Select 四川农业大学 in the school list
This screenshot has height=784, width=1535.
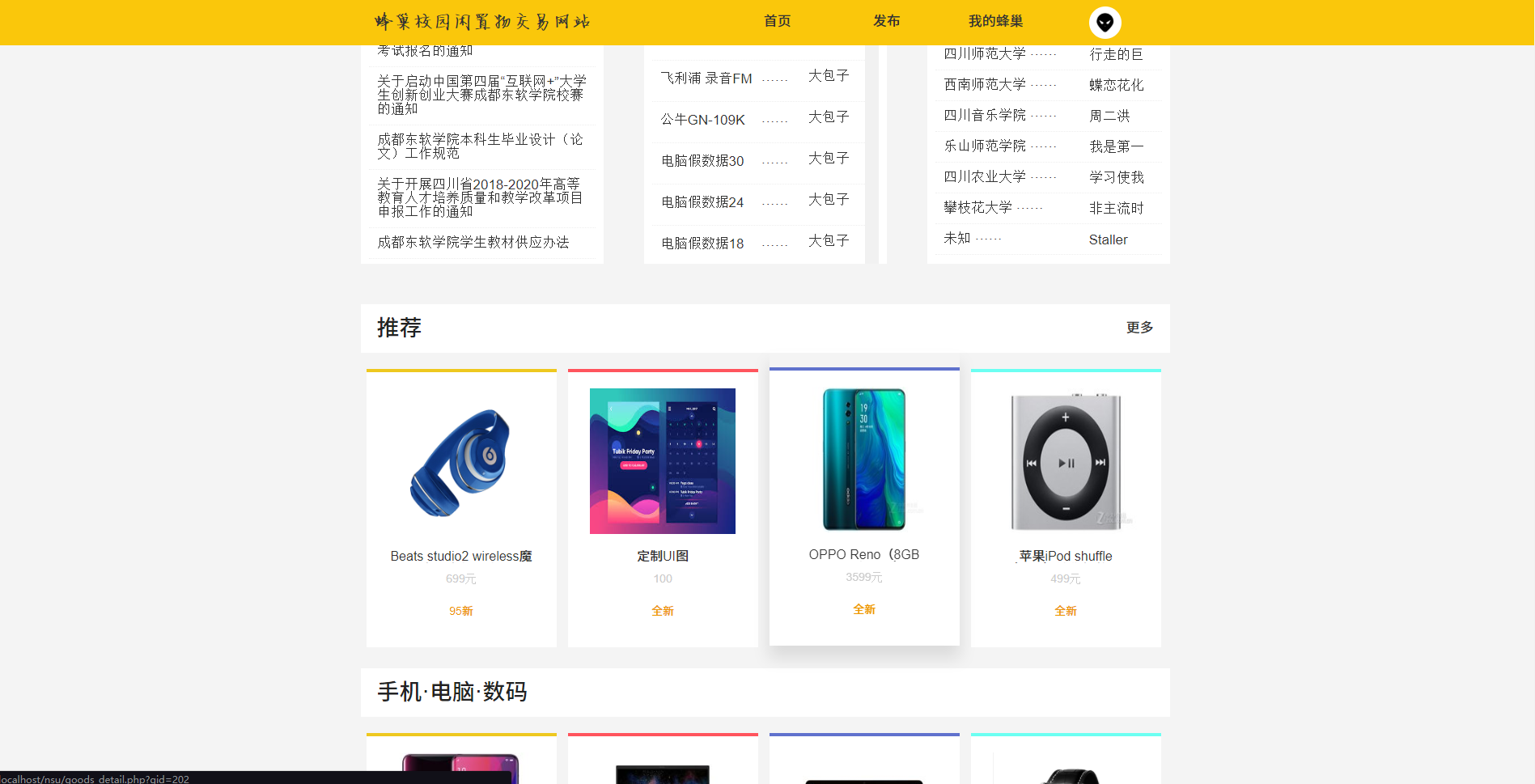pyautogui.click(x=985, y=176)
